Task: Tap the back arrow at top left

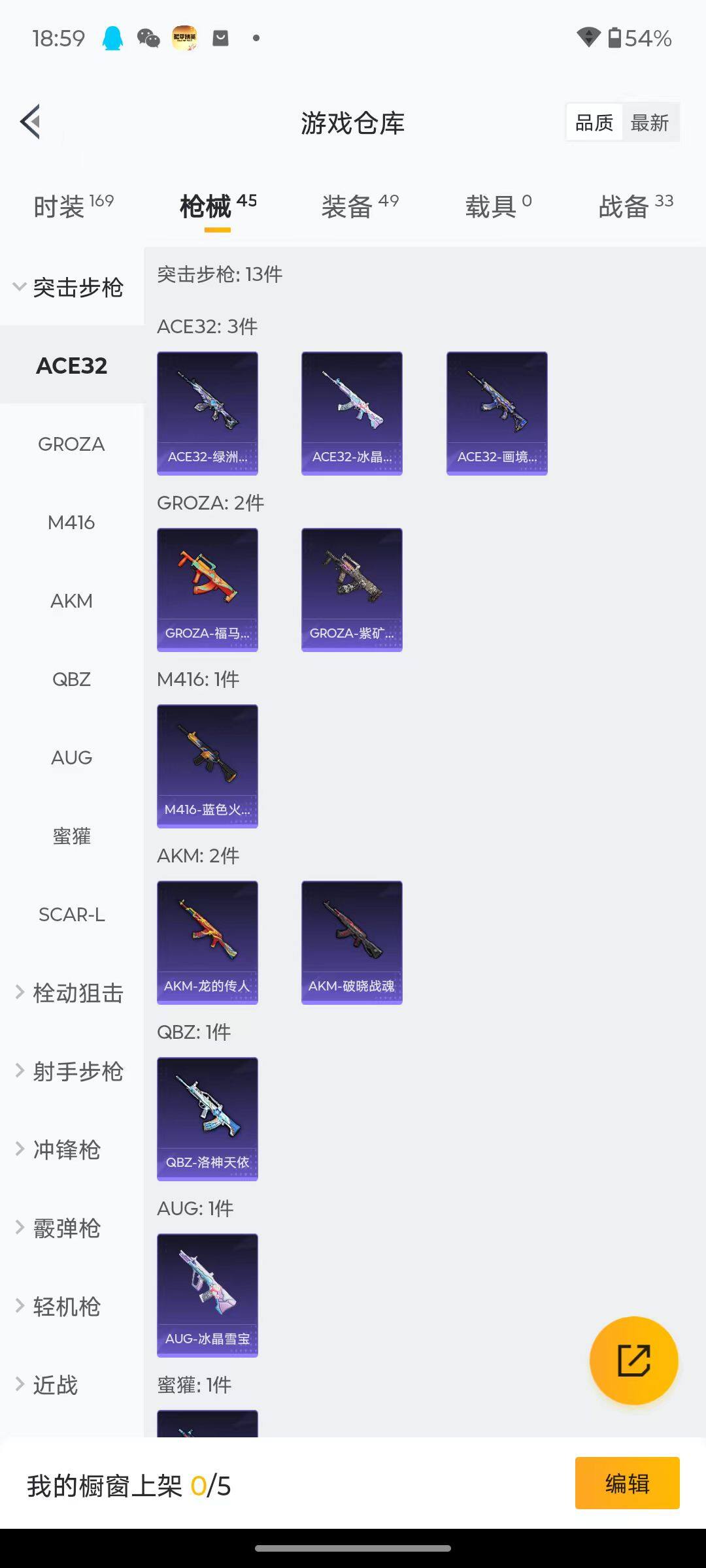Action: (x=29, y=122)
